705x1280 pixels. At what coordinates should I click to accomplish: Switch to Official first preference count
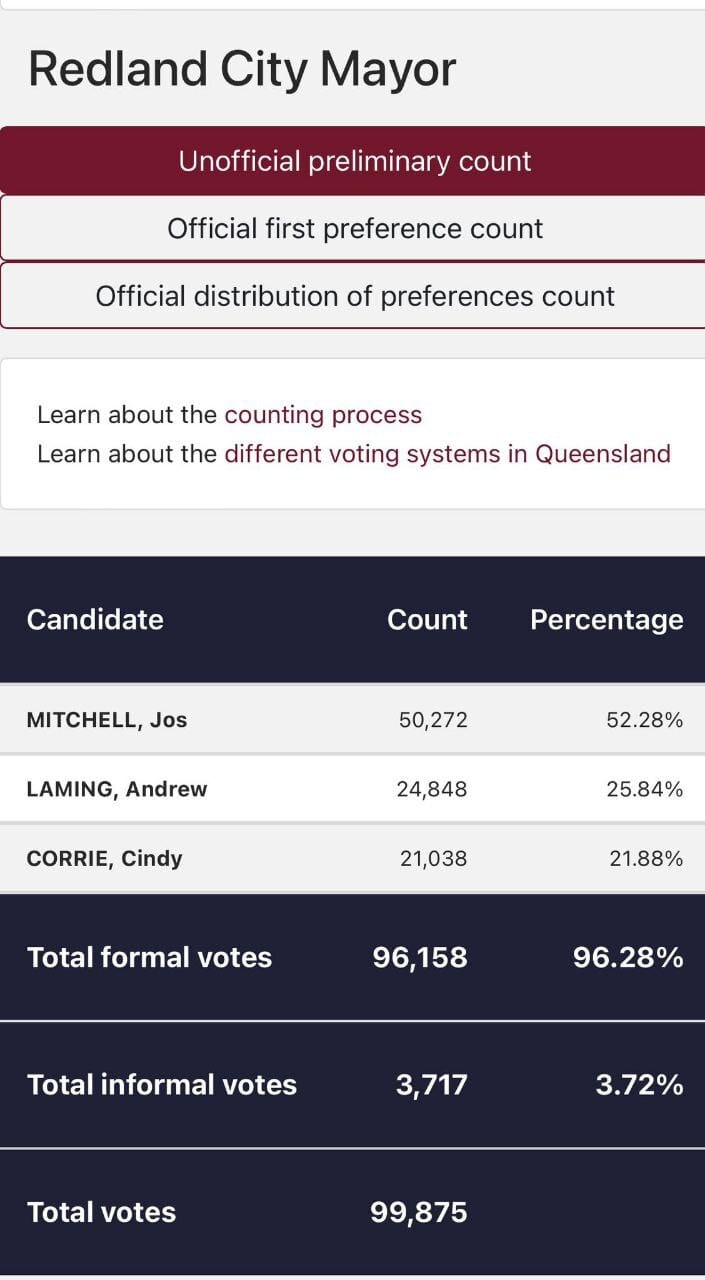click(x=354, y=228)
